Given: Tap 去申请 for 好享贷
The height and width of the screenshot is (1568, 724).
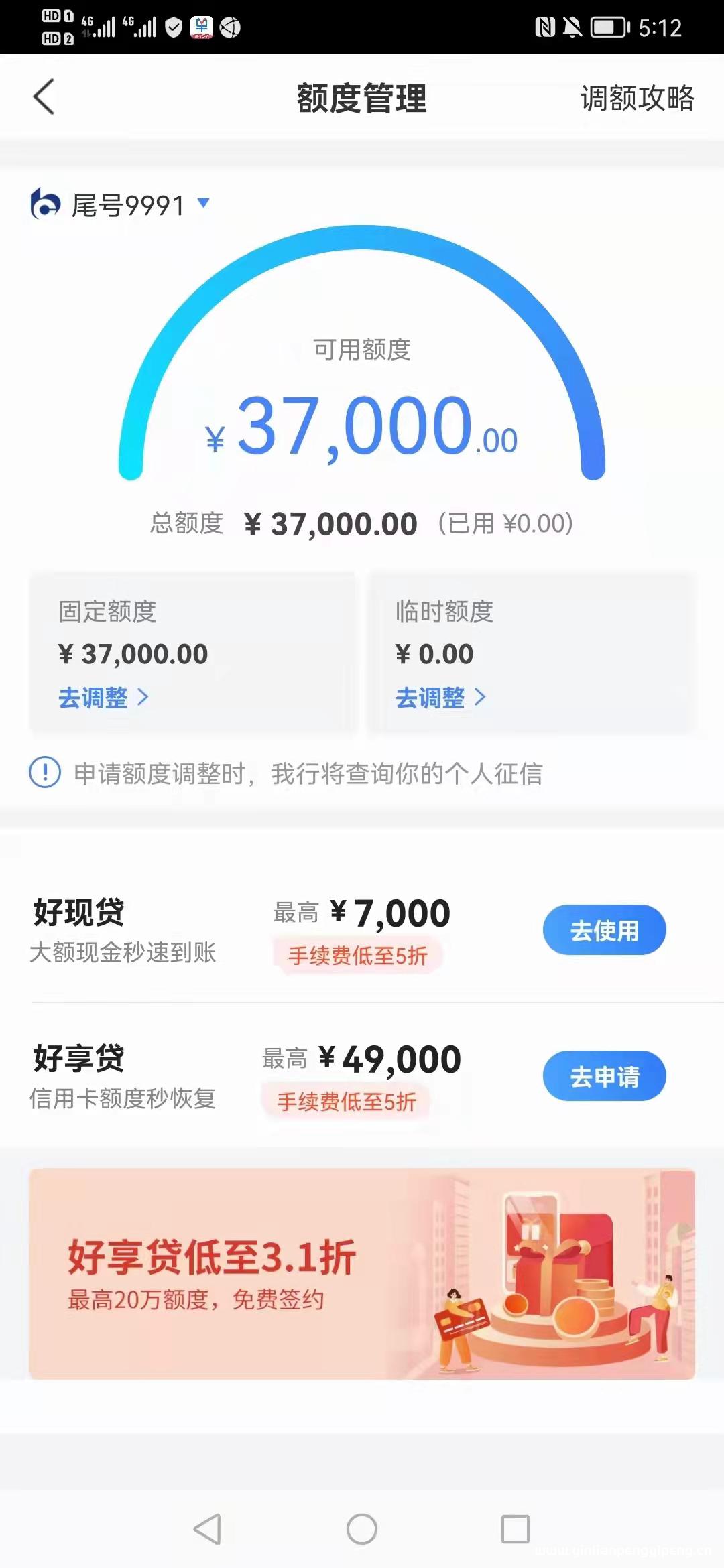Looking at the screenshot, I should pyautogui.click(x=604, y=1076).
